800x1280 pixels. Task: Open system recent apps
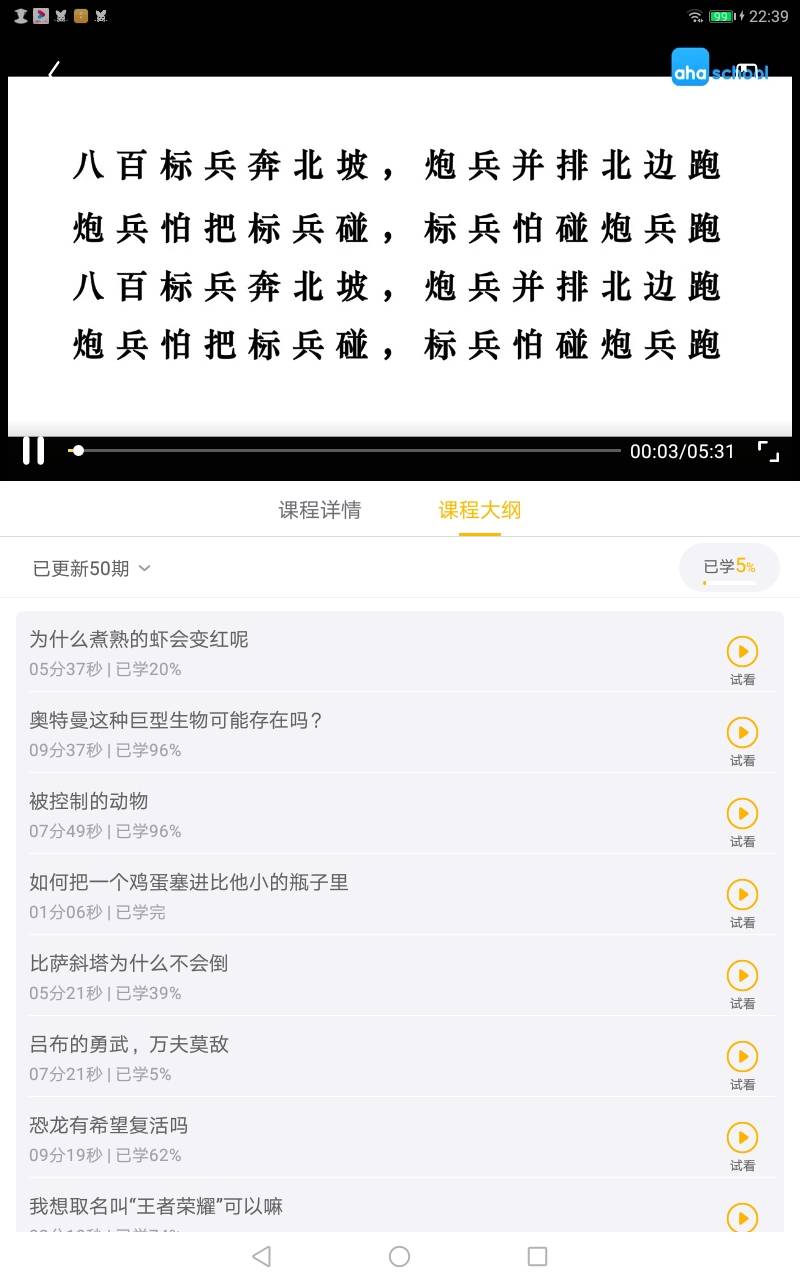[537, 1256]
